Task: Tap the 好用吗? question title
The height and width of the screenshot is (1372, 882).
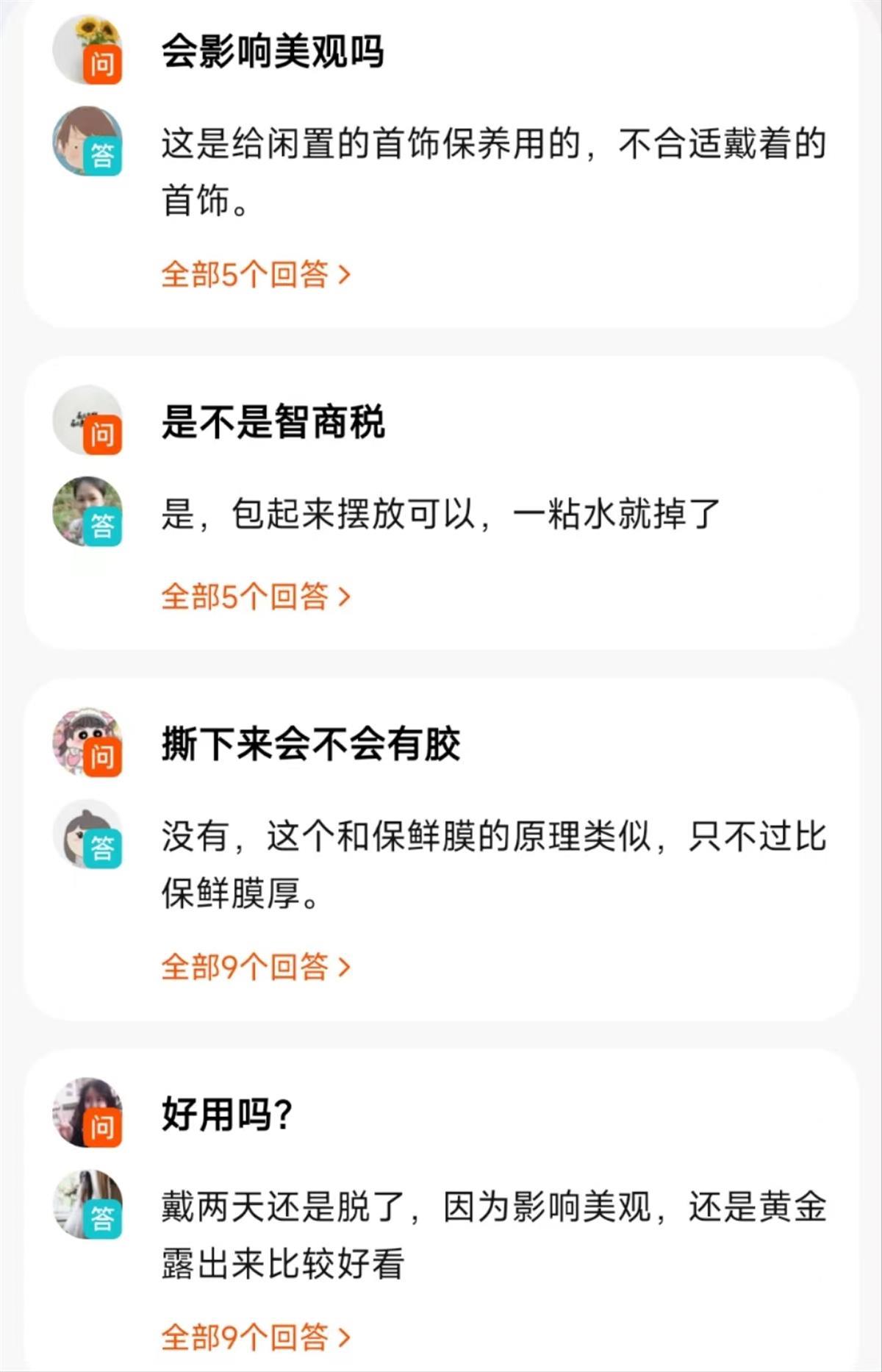Action: point(227,1115)
